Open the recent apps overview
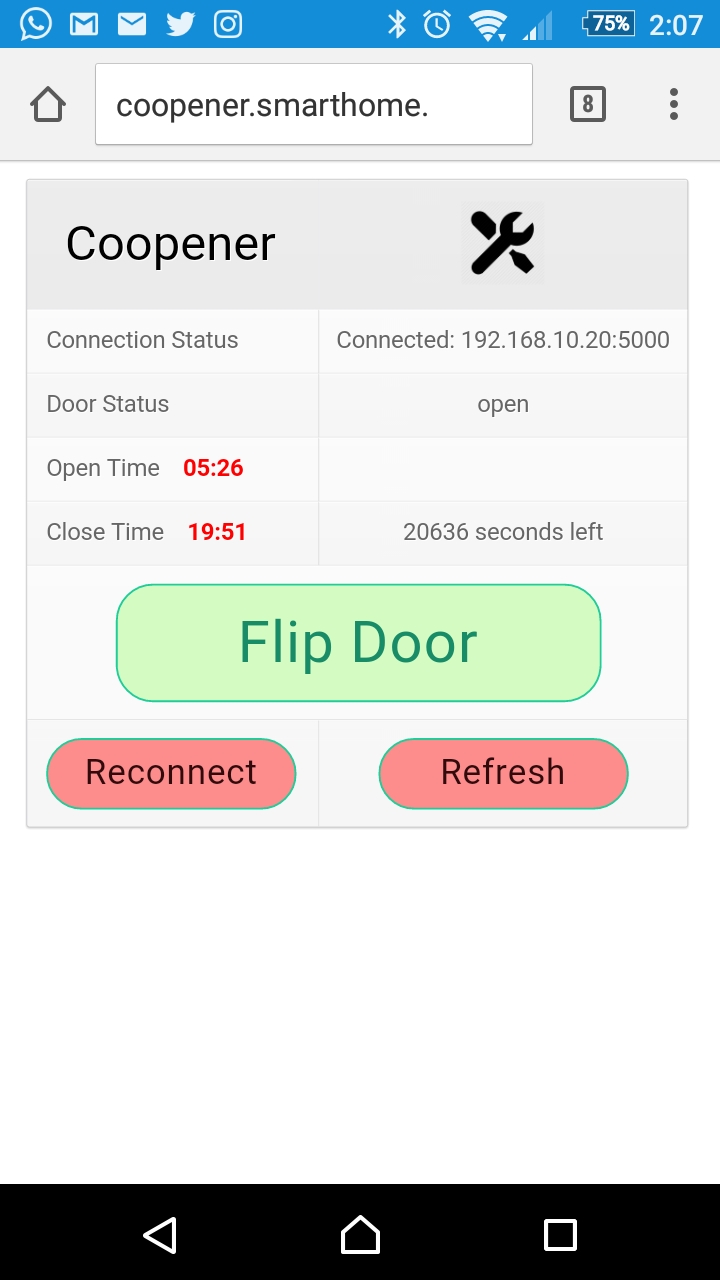Viewport: 720px width, 1280px height. 560,1235
